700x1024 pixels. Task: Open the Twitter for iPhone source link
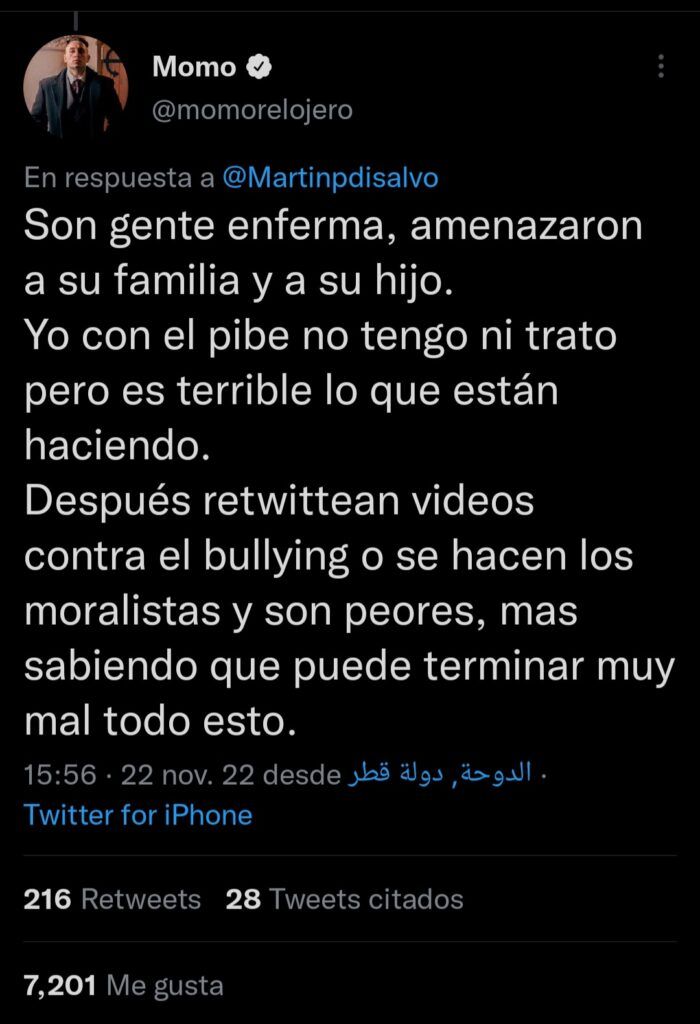coord(138,814)
